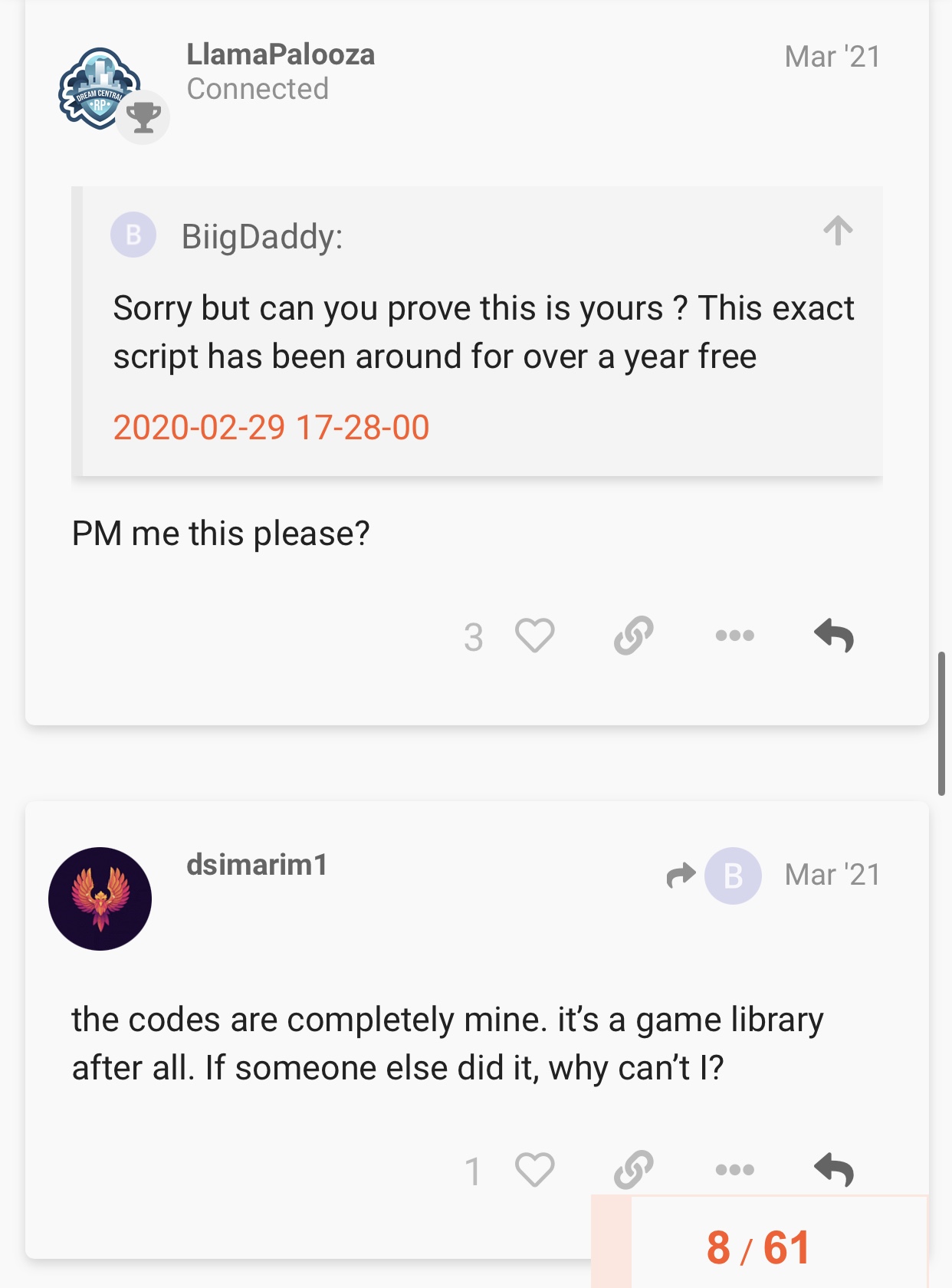Viewport: 952px width, 1288px height.
Task: Like dsimarim1's post
Action: (x=534, y=1170)
